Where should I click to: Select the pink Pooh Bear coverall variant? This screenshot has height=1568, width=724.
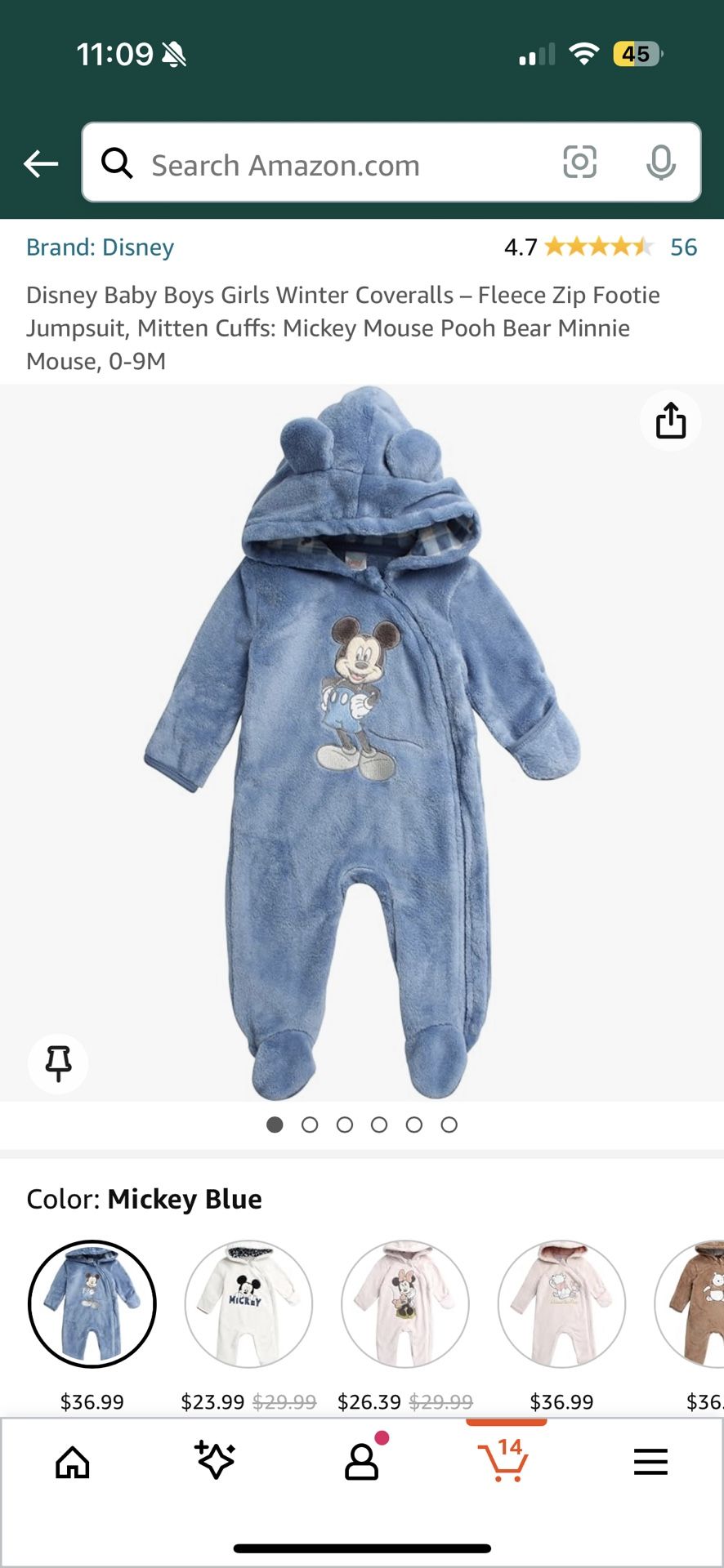pyautogui.click(x=562, y=1304)
